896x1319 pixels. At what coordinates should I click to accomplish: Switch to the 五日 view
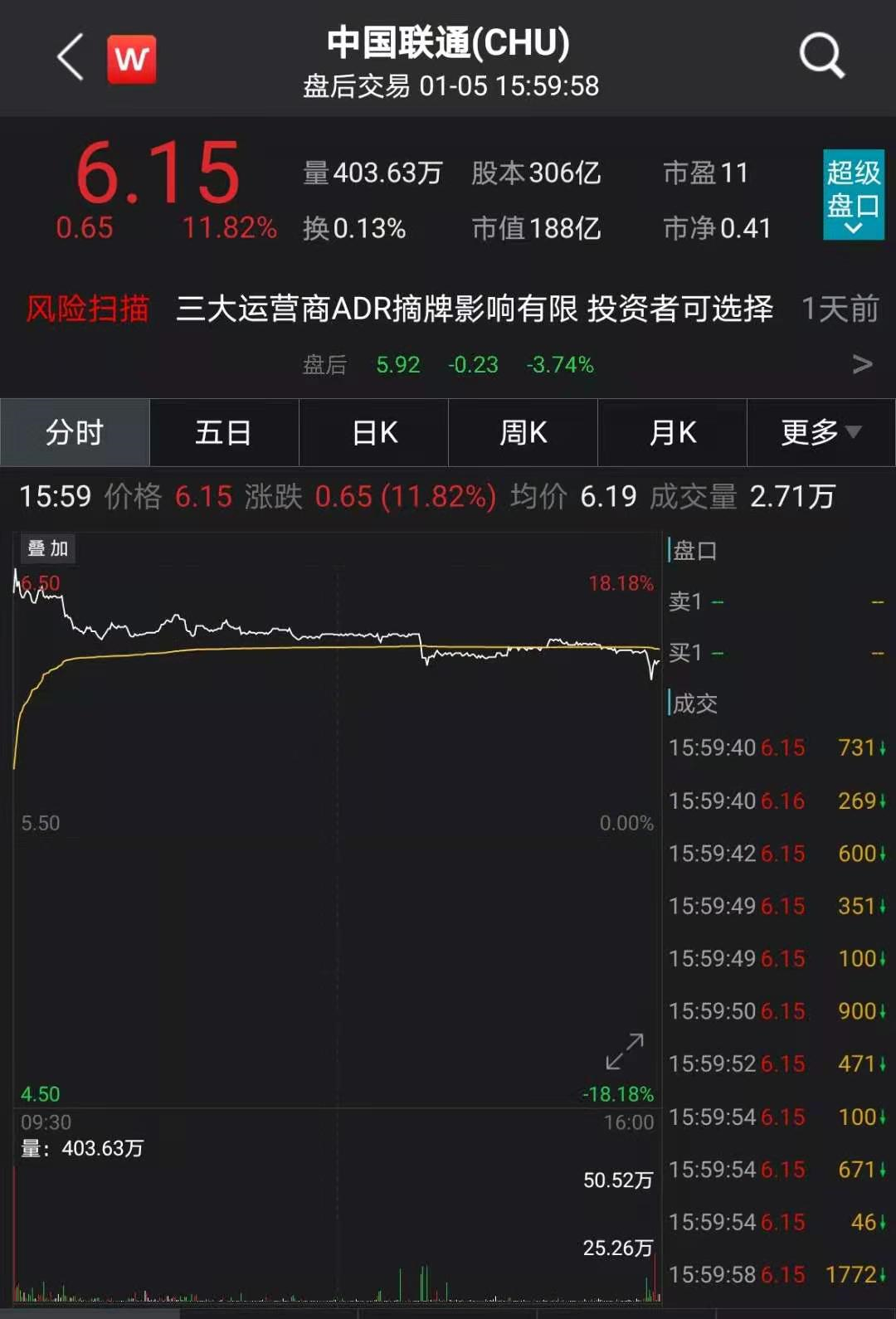[x=224, y=432]
